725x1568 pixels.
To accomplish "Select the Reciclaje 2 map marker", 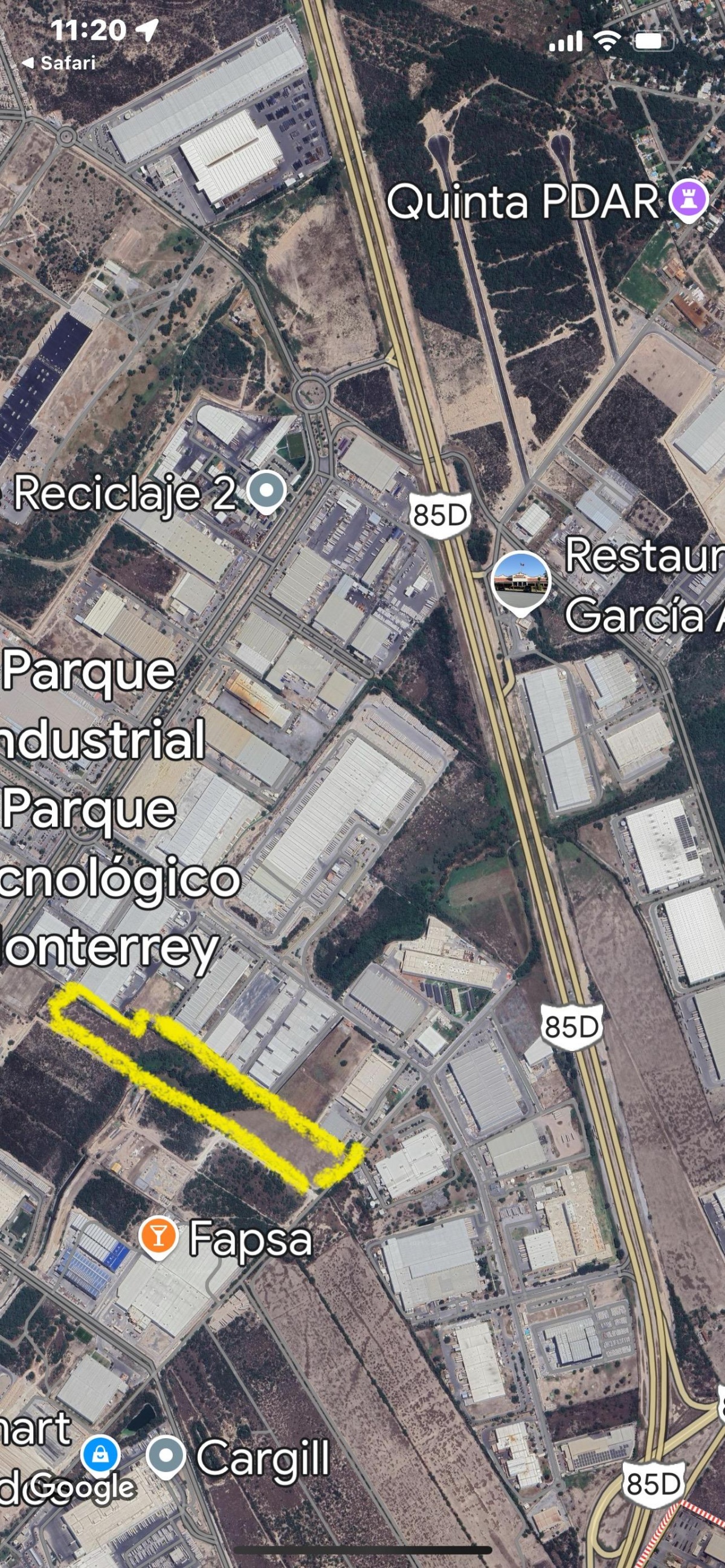I will 266,490.
